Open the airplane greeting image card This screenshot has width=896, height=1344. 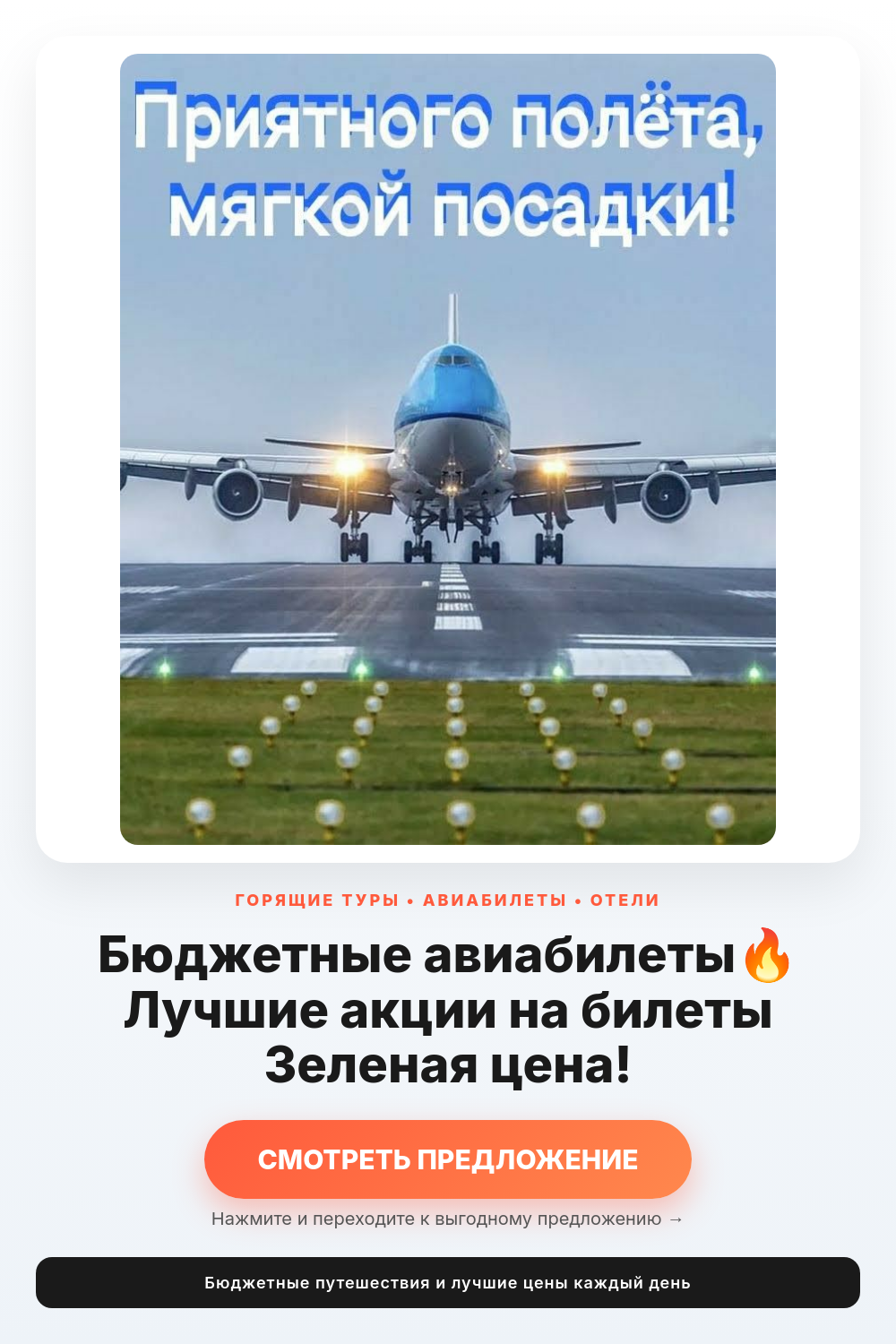tap(448, 449)
